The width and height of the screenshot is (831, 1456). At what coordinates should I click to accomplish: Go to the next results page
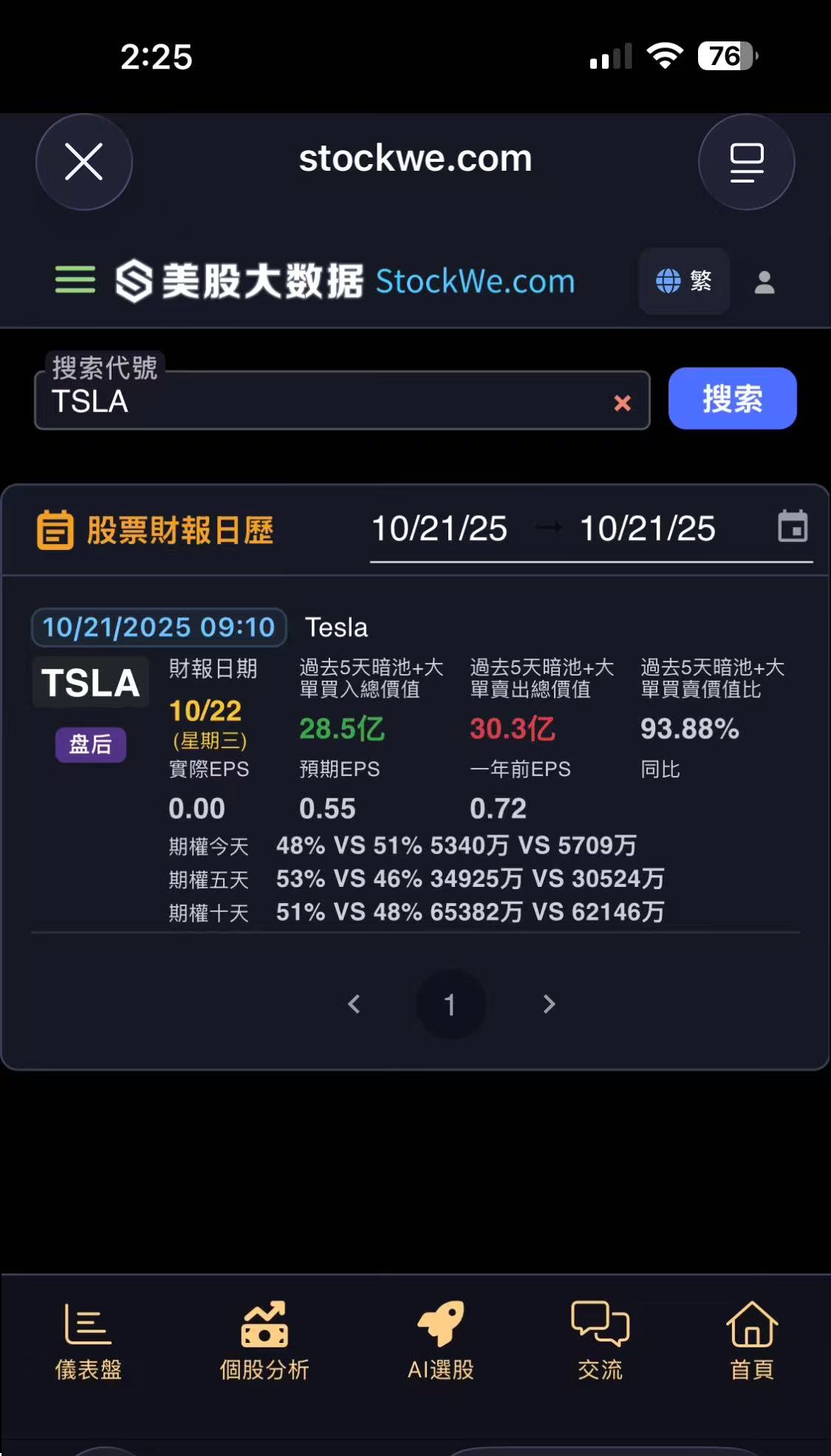(x=548, y=1004)
